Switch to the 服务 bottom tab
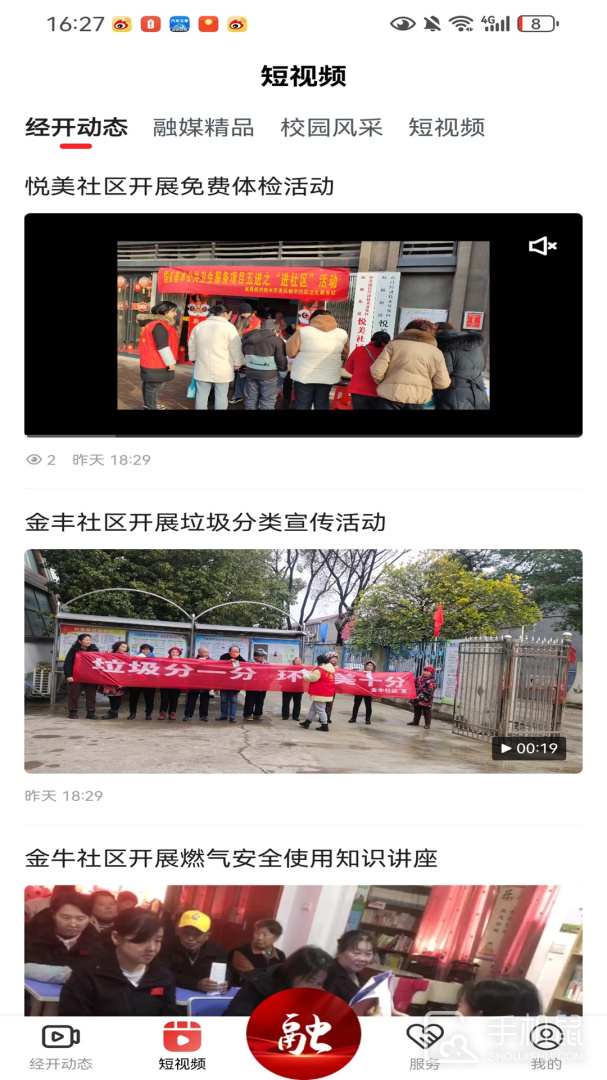The height and width of the screenshot is (1080, 607). click(x=424, y=1046)
